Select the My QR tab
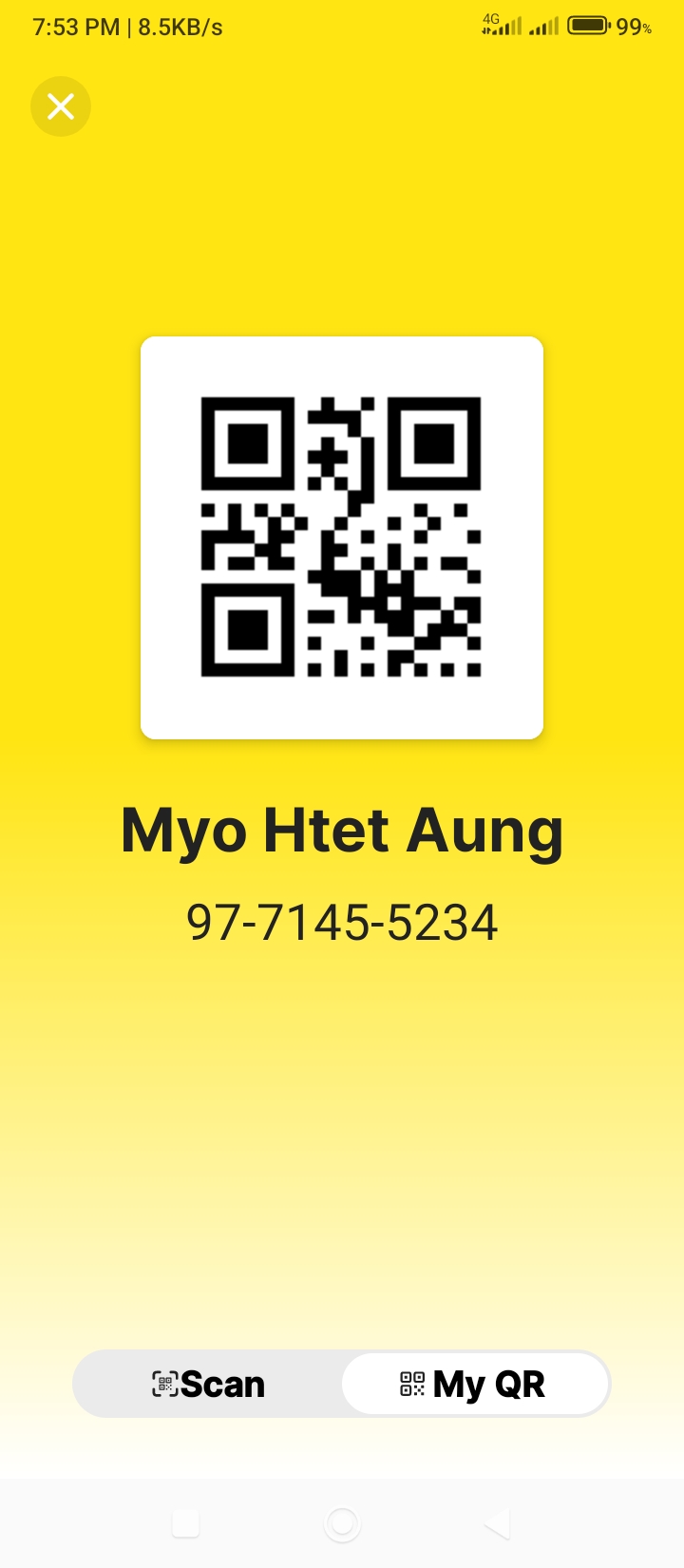Screen dimensions: 684x1568 point(474,1385)
